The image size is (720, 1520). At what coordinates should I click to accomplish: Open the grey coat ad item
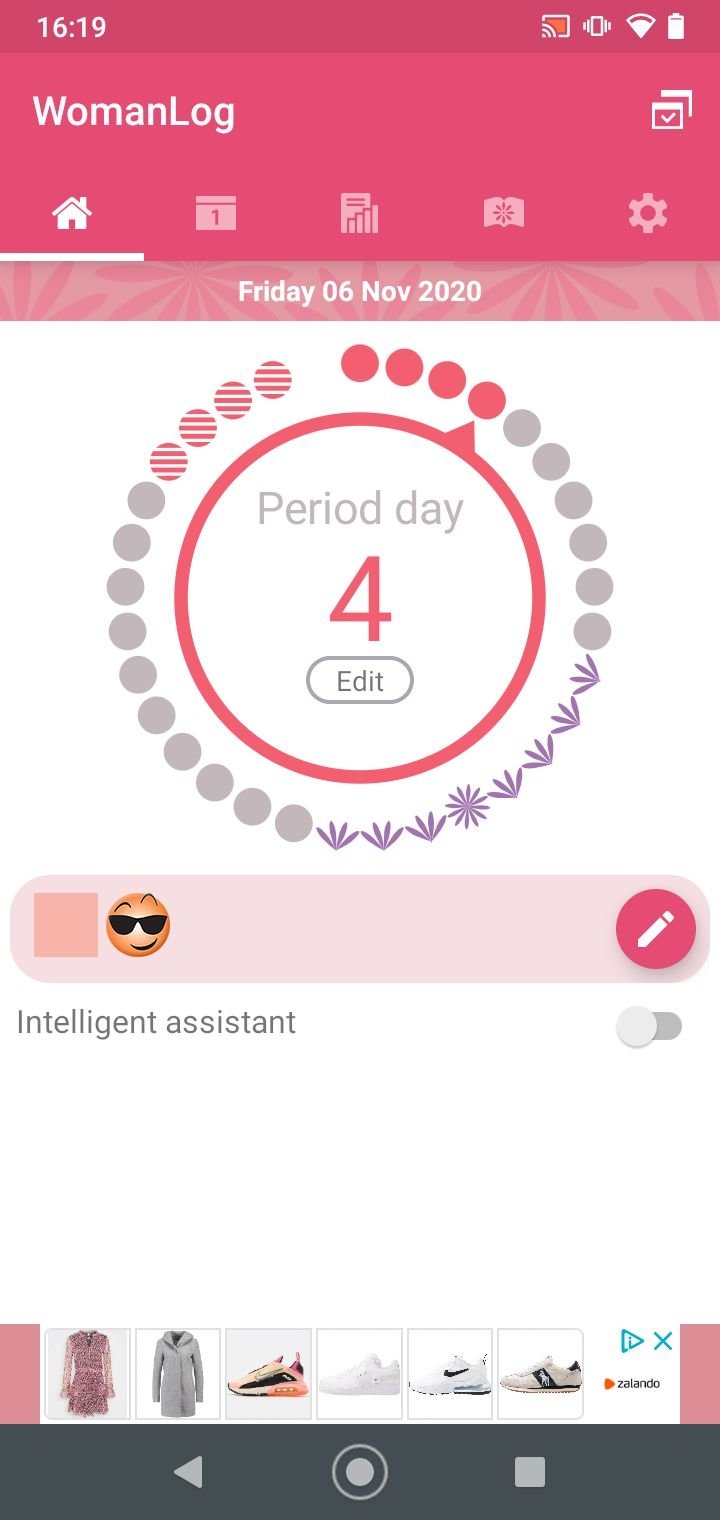click(x=178, y=1374)
